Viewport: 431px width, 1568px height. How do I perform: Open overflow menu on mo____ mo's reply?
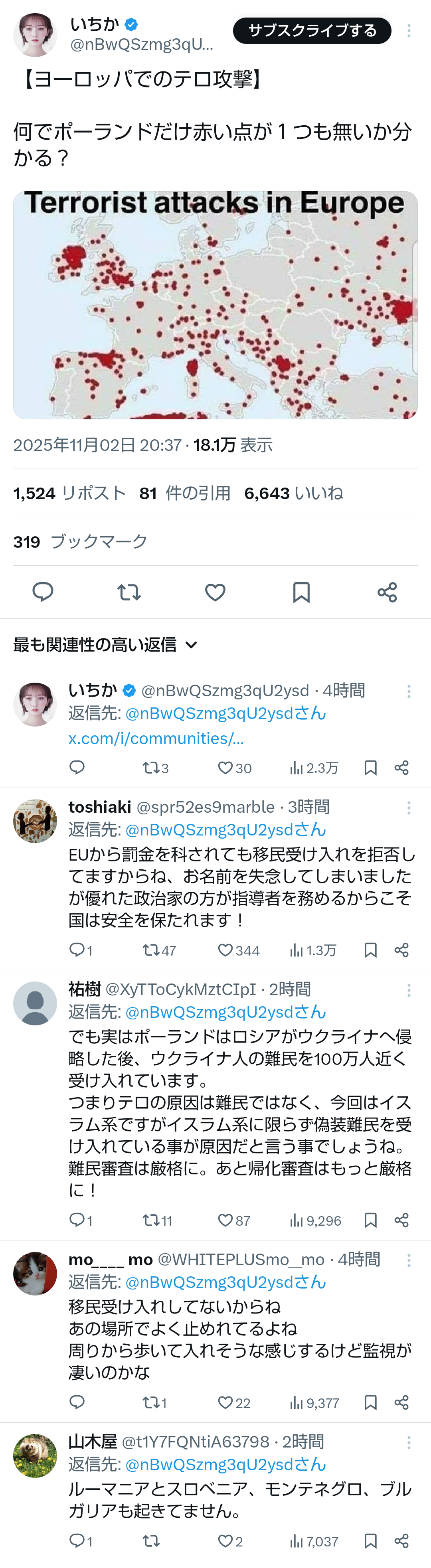click(x=409, y=1260)
